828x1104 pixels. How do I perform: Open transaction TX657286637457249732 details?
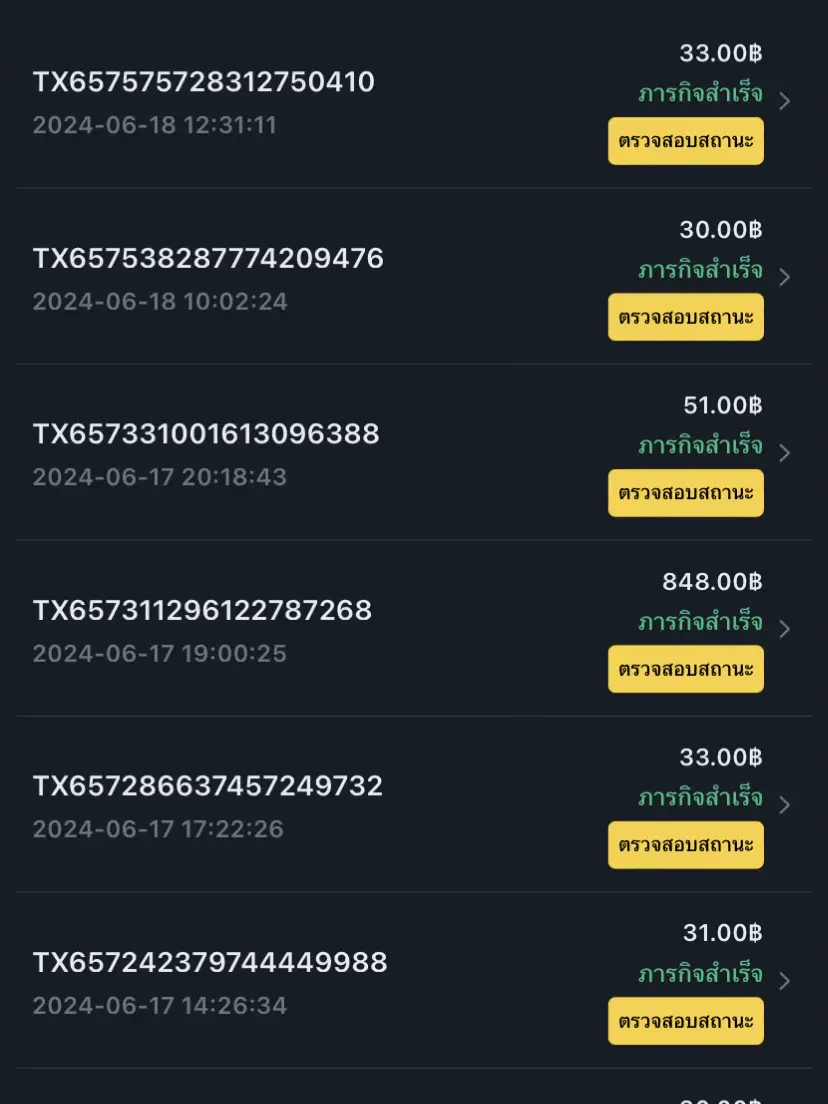click(x=784, y=805)
